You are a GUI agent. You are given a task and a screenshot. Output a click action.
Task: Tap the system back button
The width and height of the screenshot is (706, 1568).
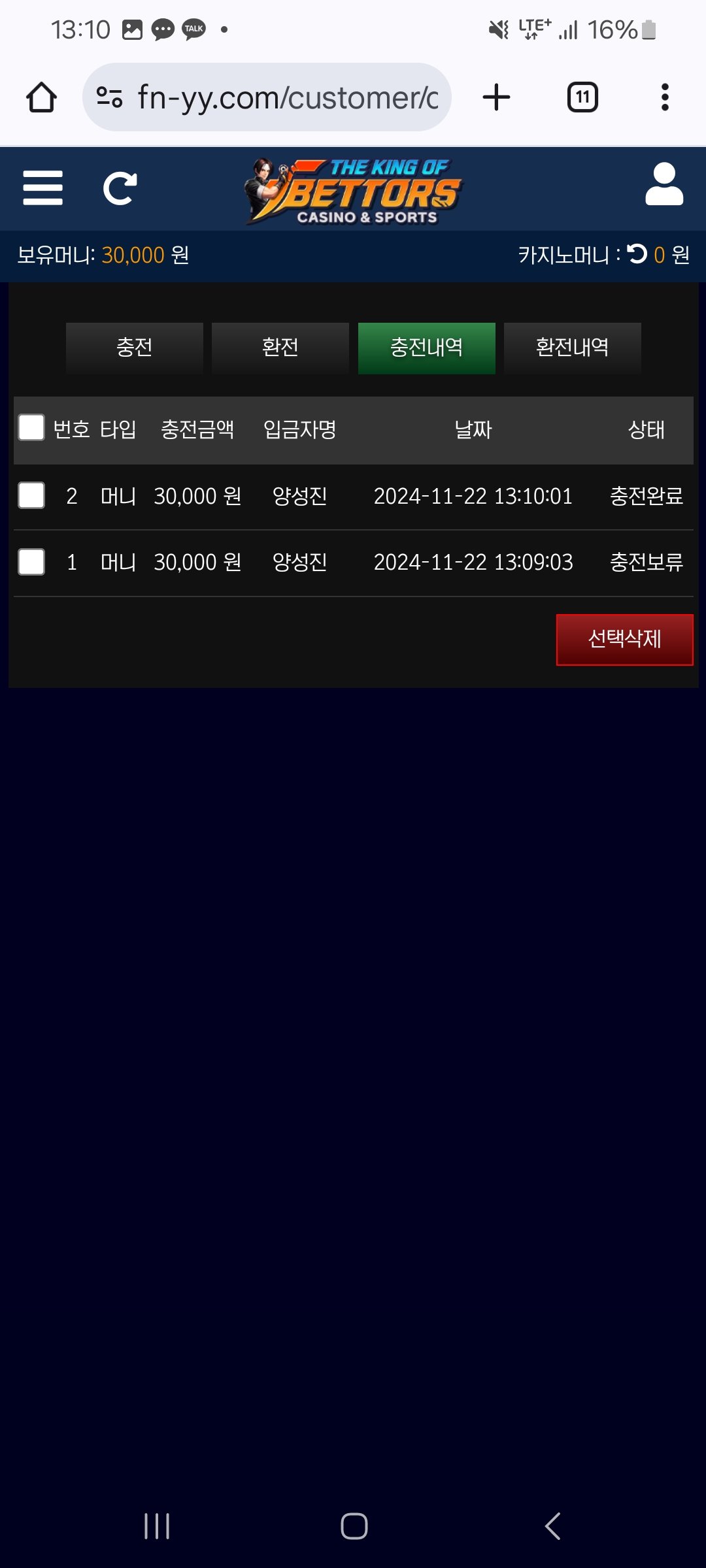click(552, 1526)
